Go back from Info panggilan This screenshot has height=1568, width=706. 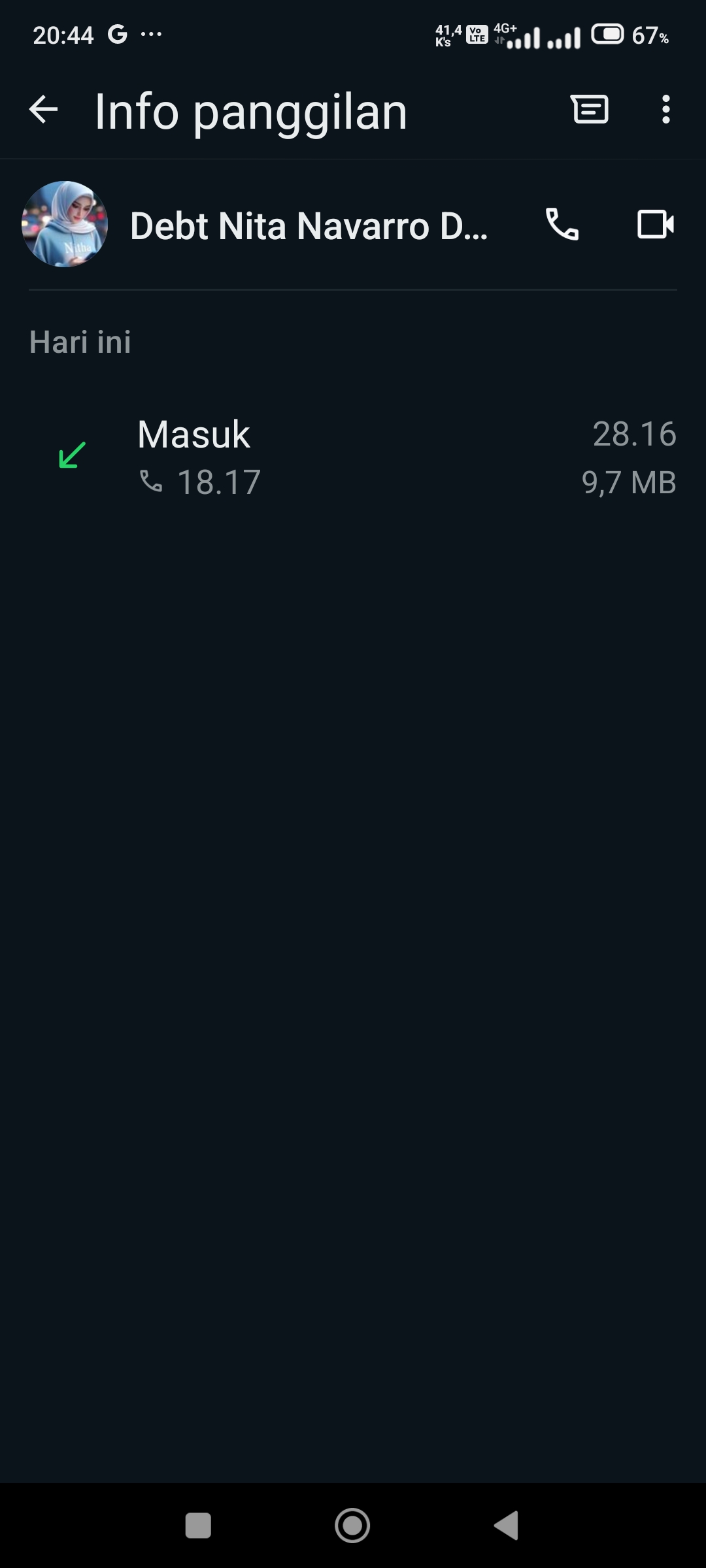(44, 109)
